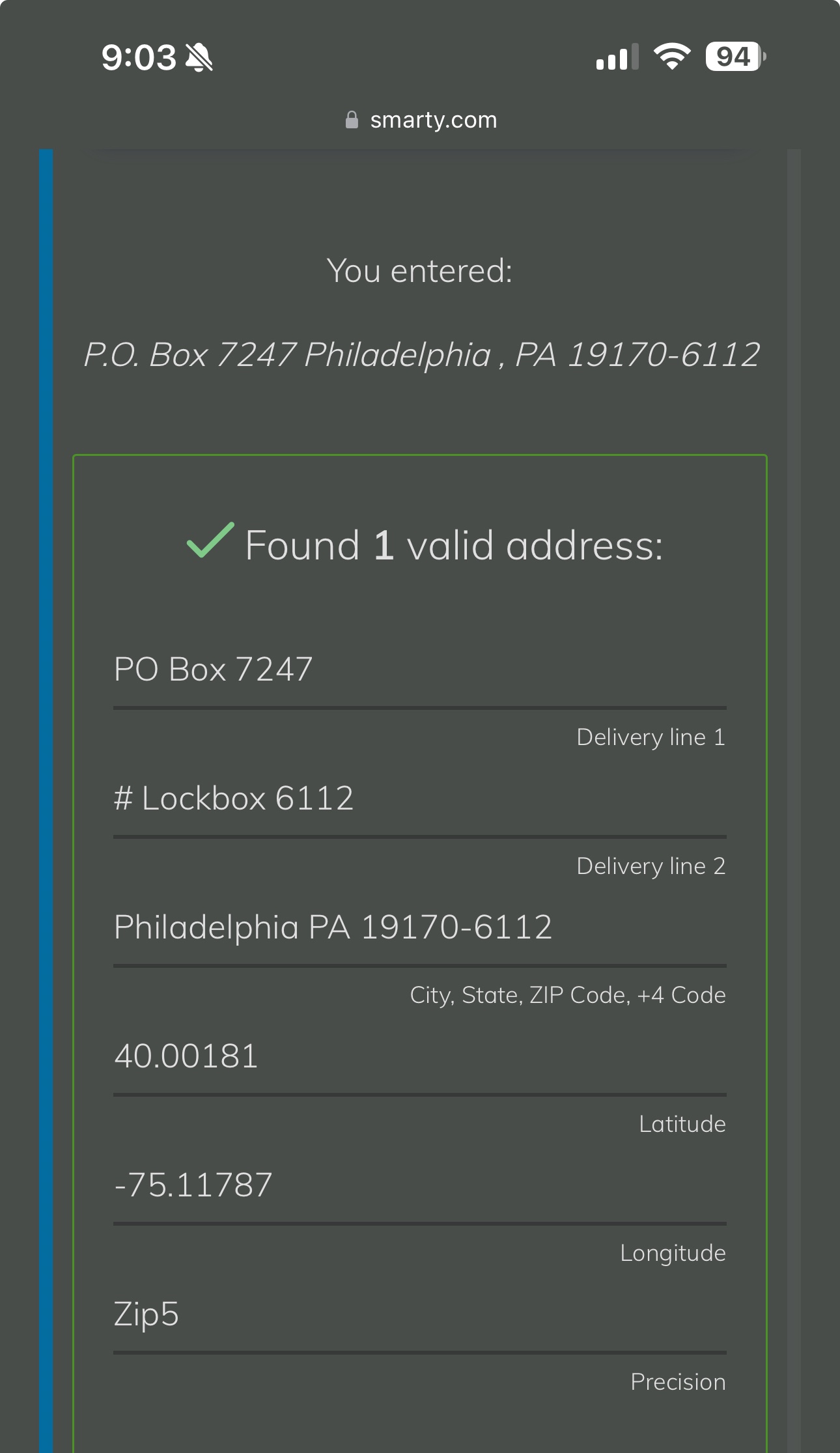Tap the clock showing 9:03
Viewport: 840px width, 1453px height.
[138, 57]
